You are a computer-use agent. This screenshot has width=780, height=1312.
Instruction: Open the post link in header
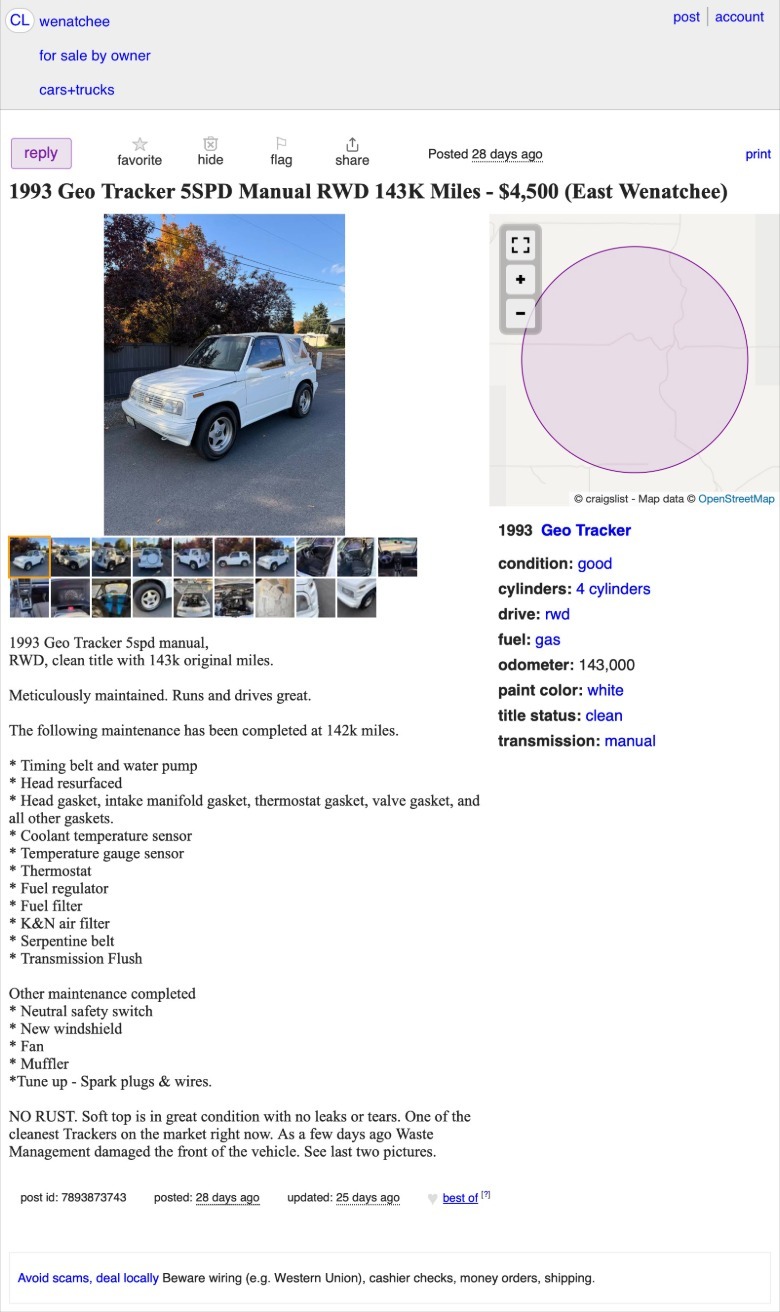click(686, 17)
